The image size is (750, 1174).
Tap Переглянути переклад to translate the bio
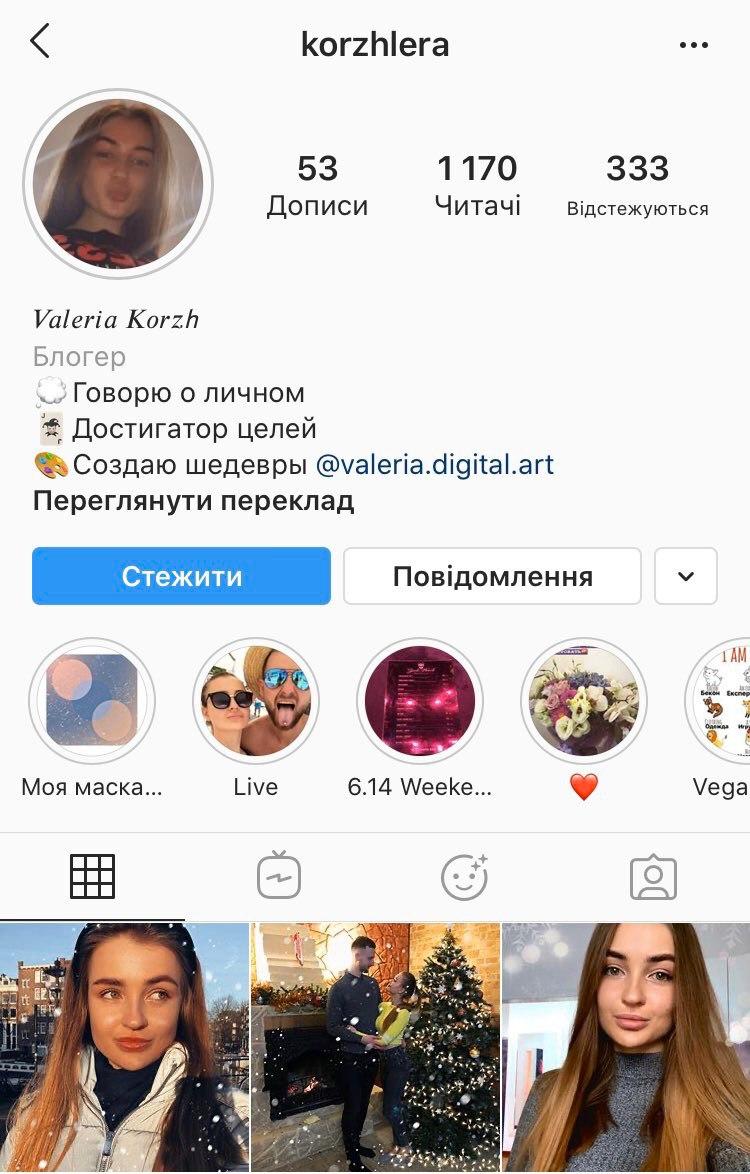point(193,500)
